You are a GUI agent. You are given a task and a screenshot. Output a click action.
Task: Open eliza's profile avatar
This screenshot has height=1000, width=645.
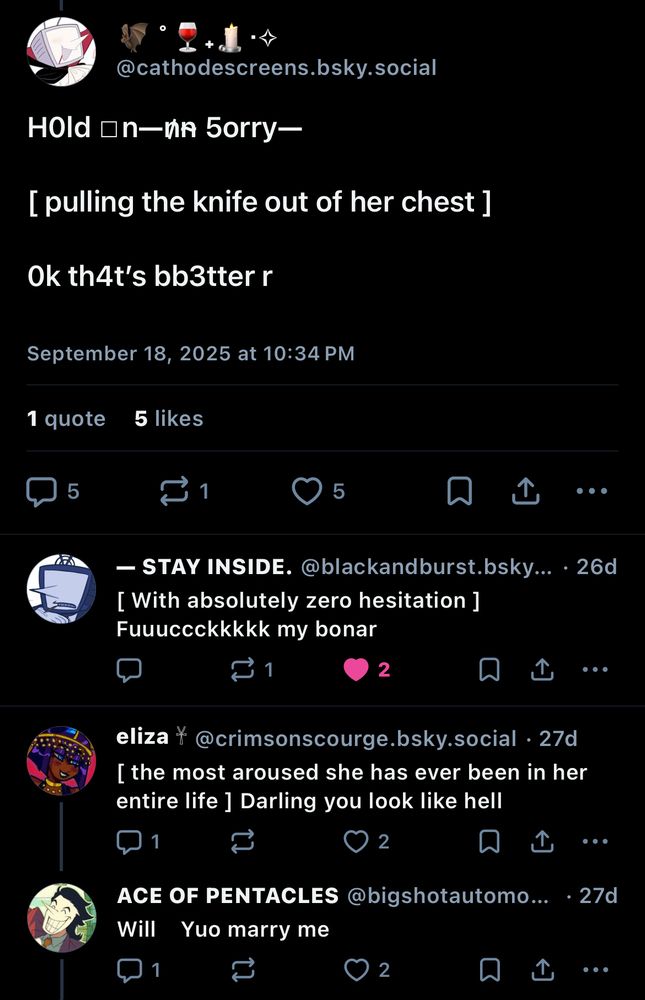point(60,760)
